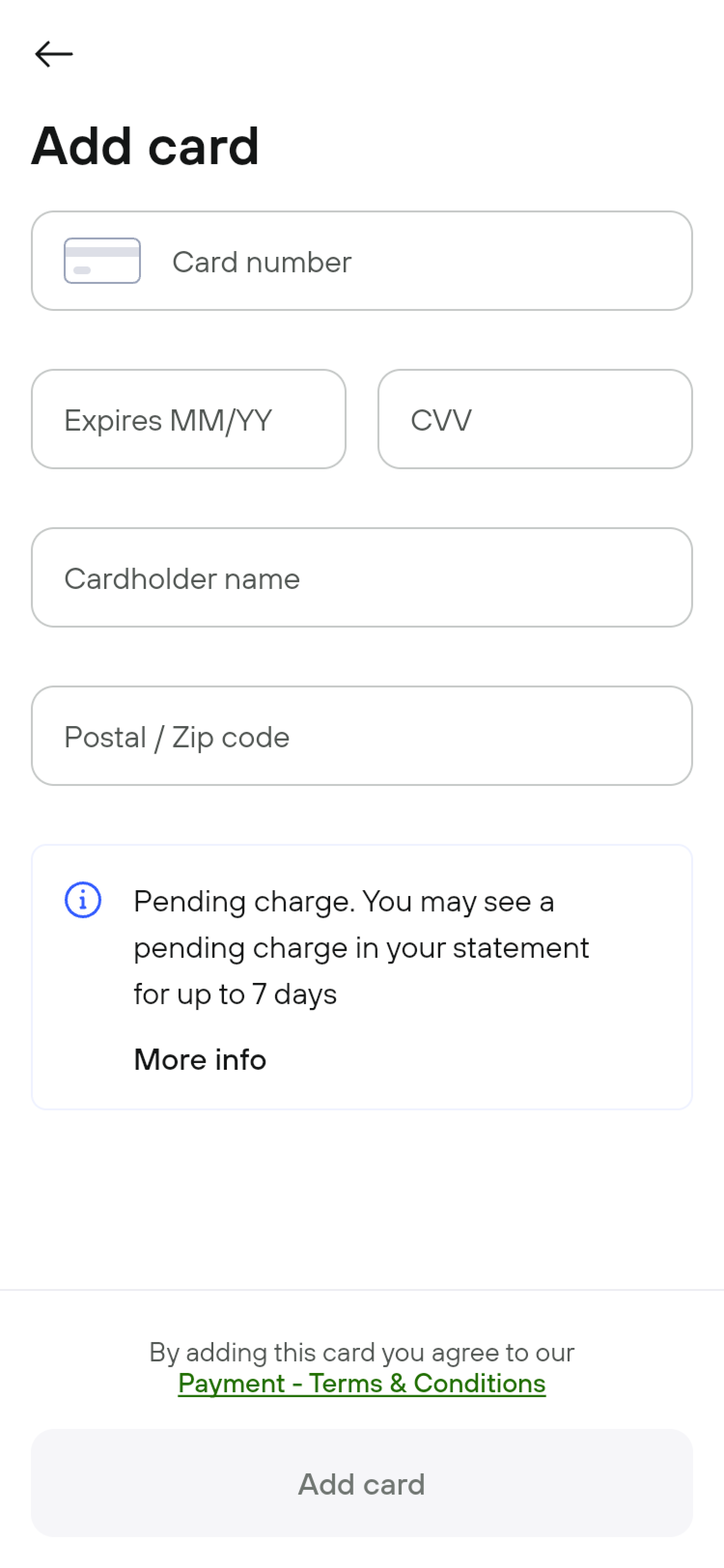The height and width of the screenshot is (1568, 724).
Task: Tap the grey Add card submit button
Action: pos(362,1484)
